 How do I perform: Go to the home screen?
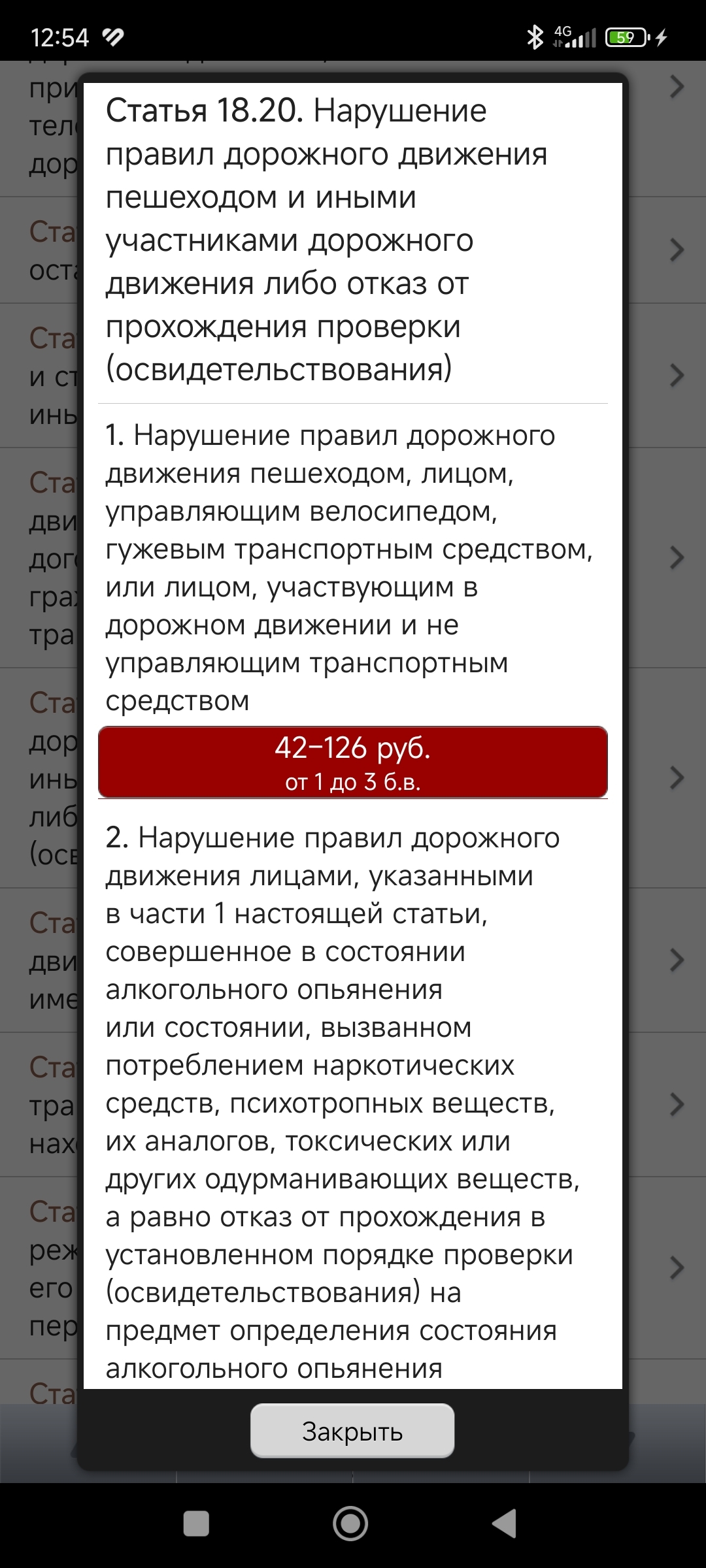(x=351, y=1524)
